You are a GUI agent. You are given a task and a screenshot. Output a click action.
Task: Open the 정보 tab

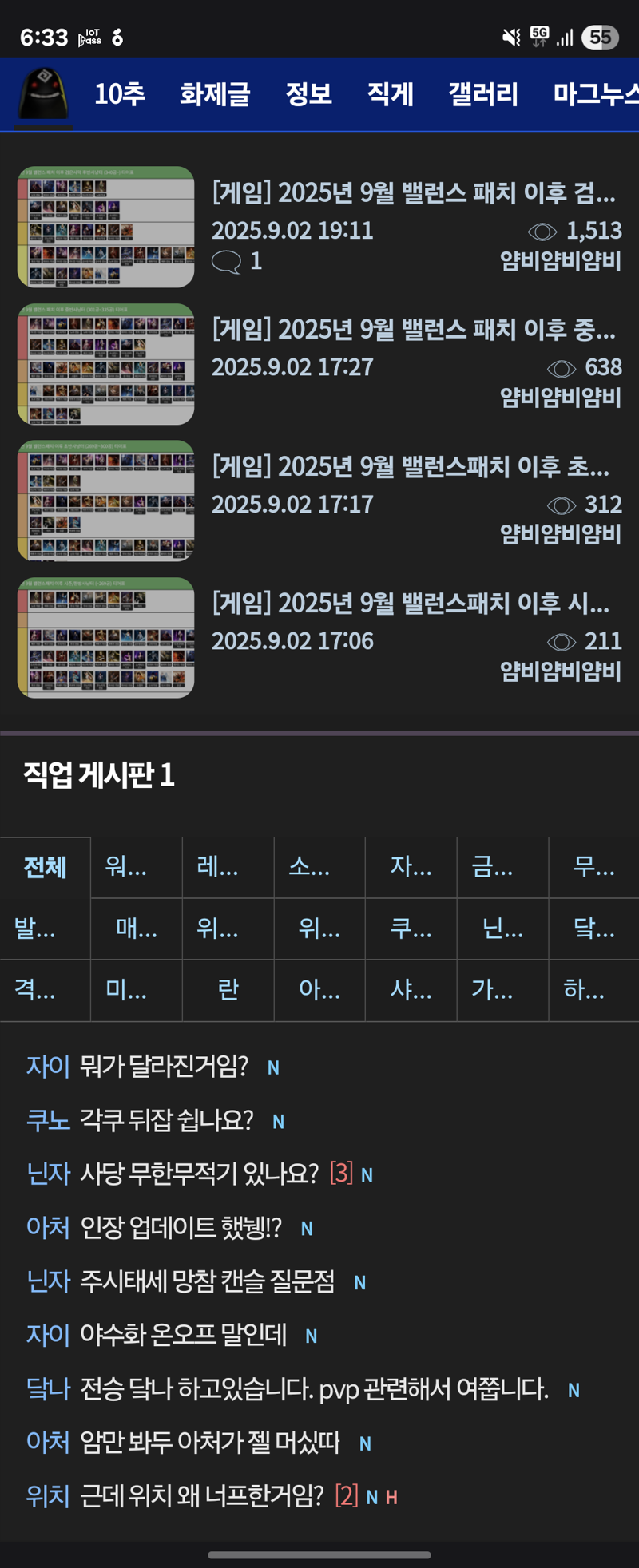pyautogui.click(x=308, y=95)
